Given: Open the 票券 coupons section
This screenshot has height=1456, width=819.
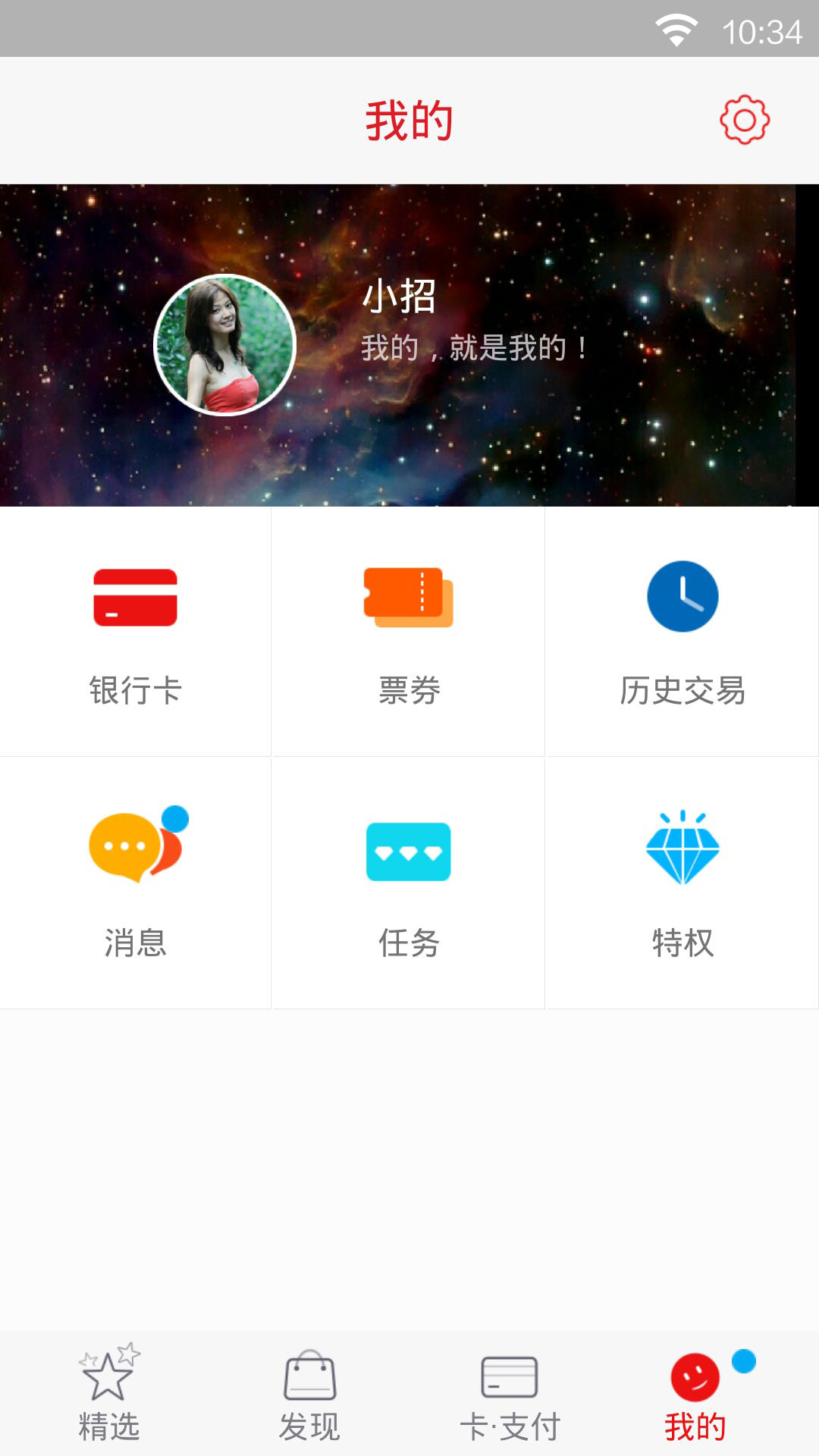Looking at the screenshot, I should pos(409,631).
